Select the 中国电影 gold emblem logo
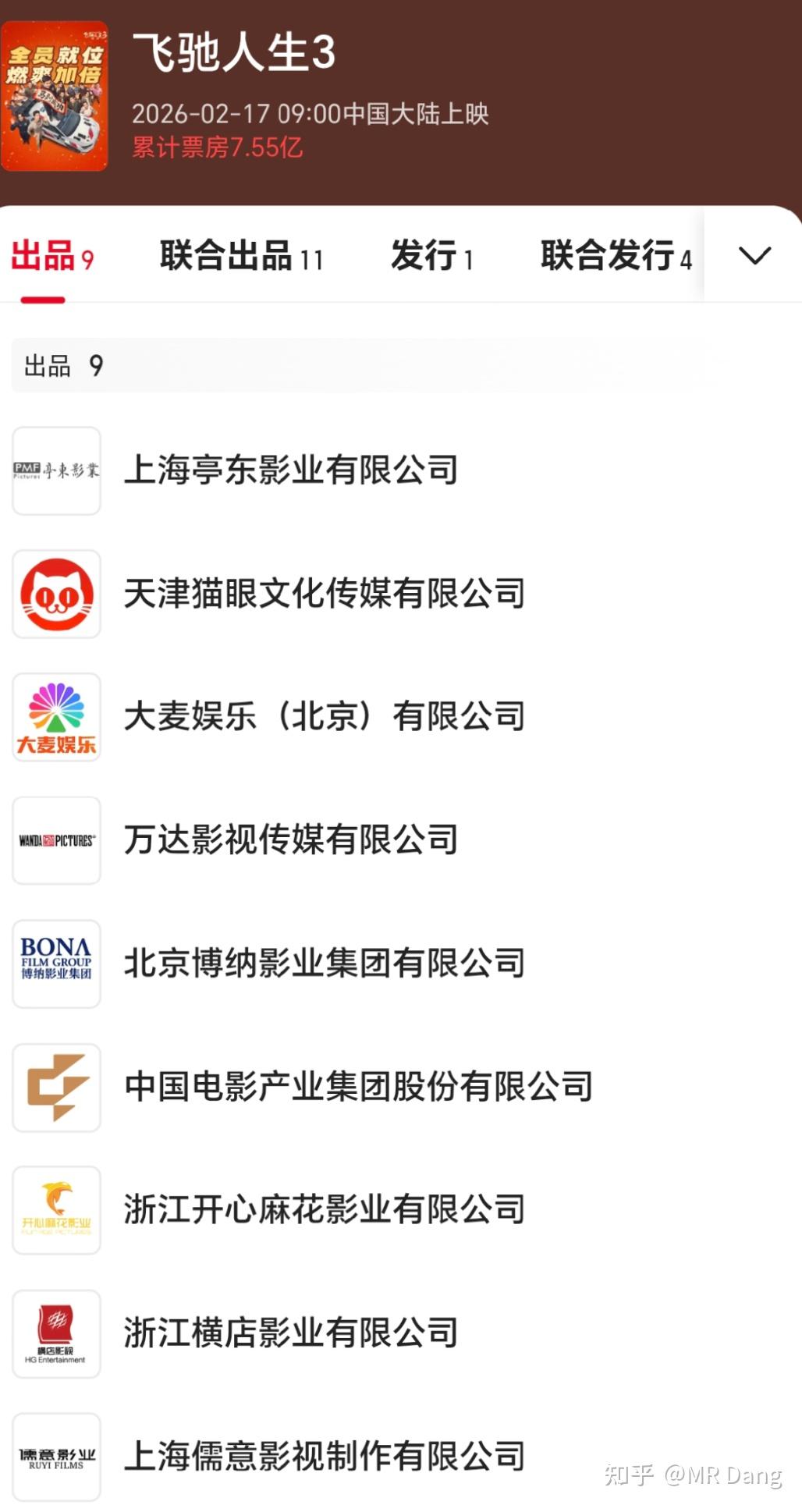The height and width of the screenshot is (1512, 802). click(x=55, y=1086)
